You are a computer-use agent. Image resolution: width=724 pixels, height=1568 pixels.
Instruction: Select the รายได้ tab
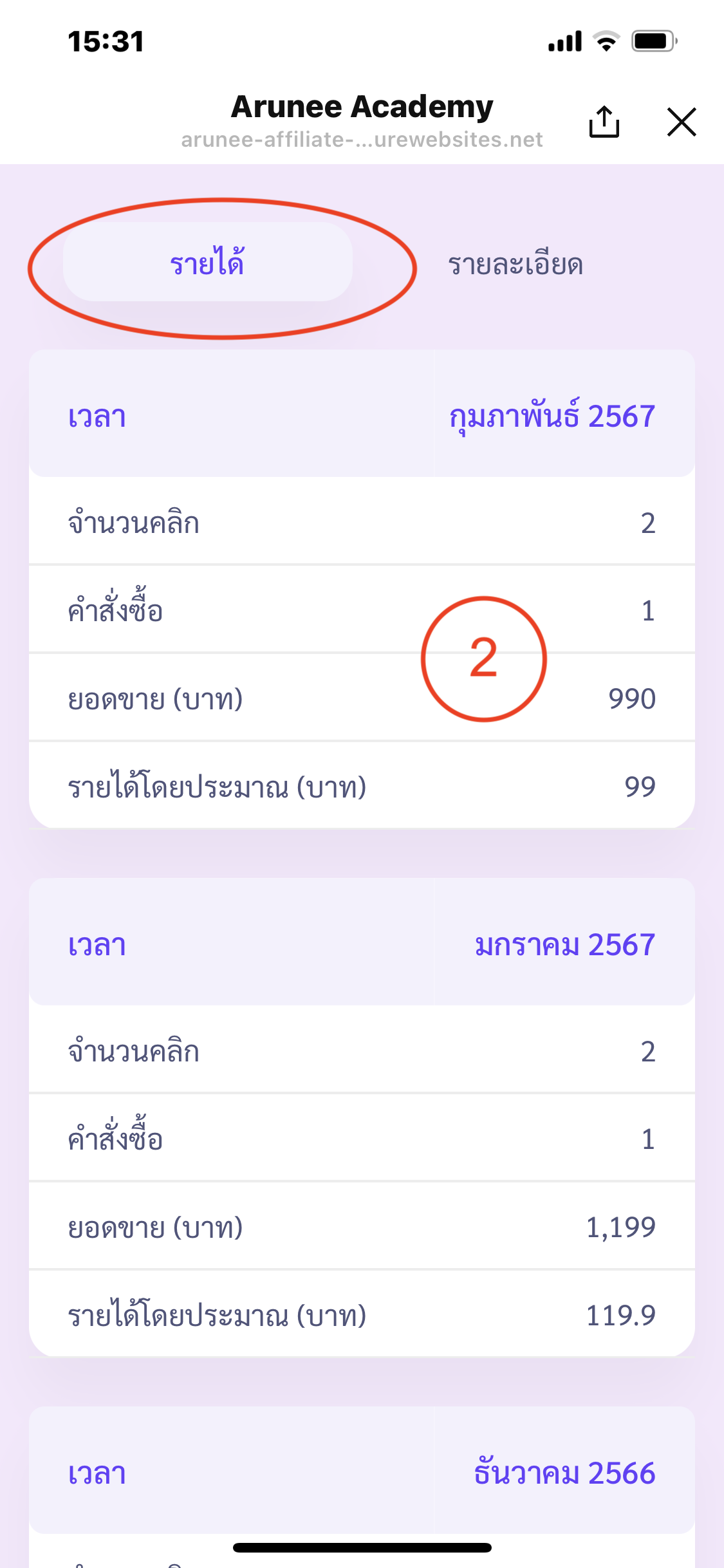[x=207, y=263]
